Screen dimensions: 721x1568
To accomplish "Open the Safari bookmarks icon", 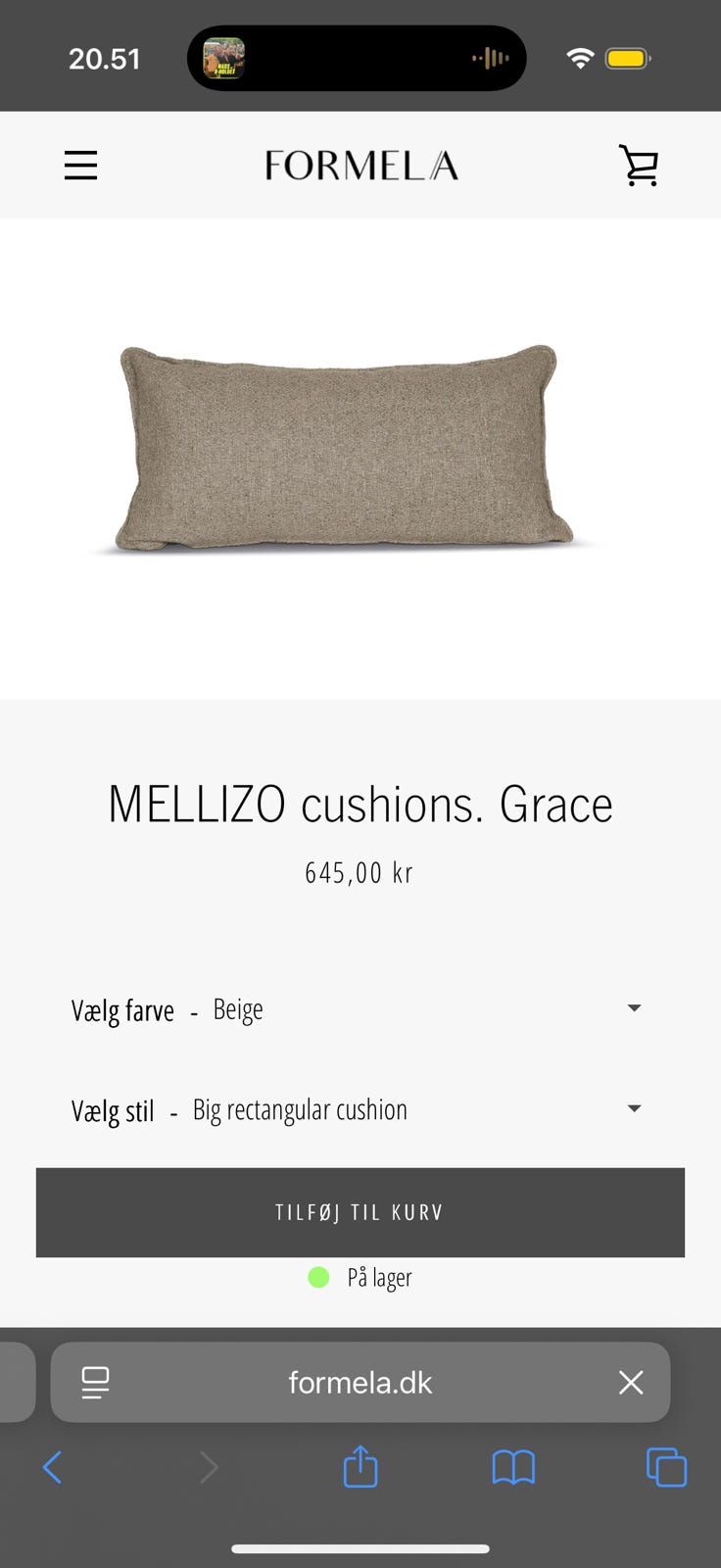I will 513,1467.
